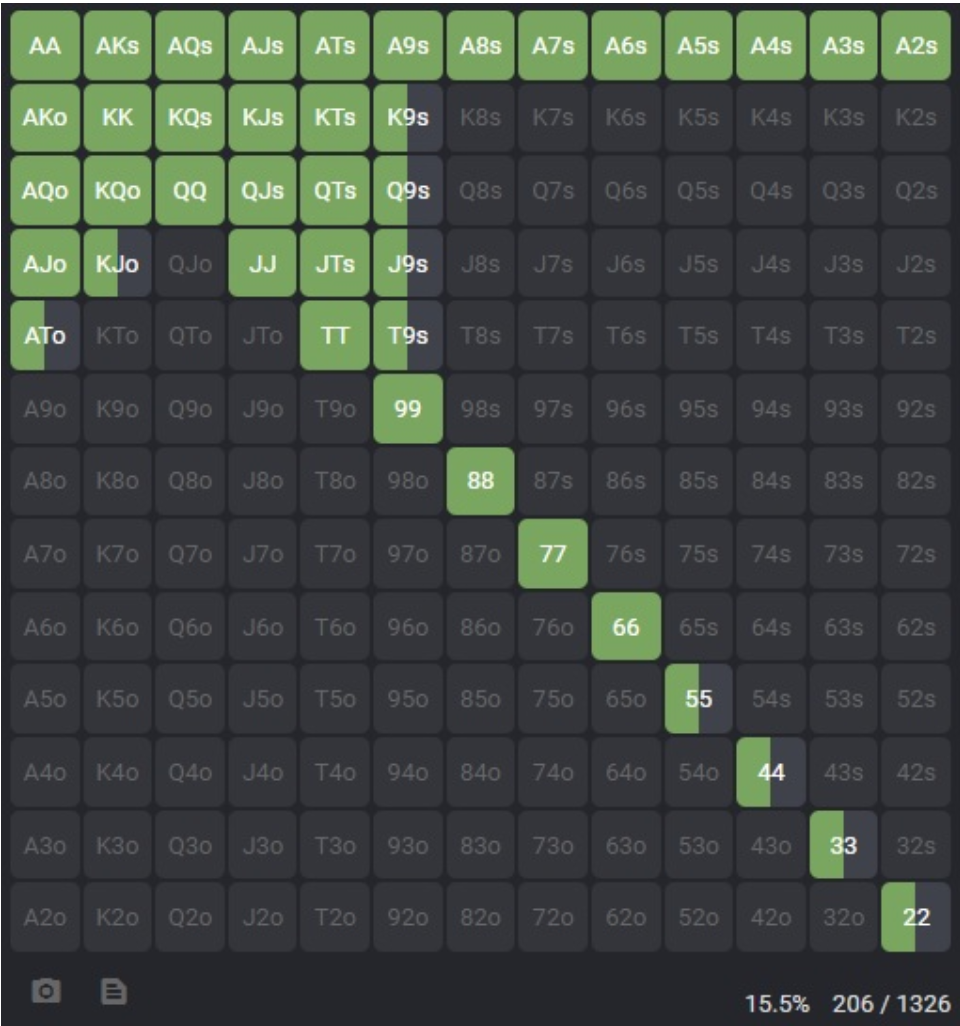Select the 98s hand cell

(480, 408)
